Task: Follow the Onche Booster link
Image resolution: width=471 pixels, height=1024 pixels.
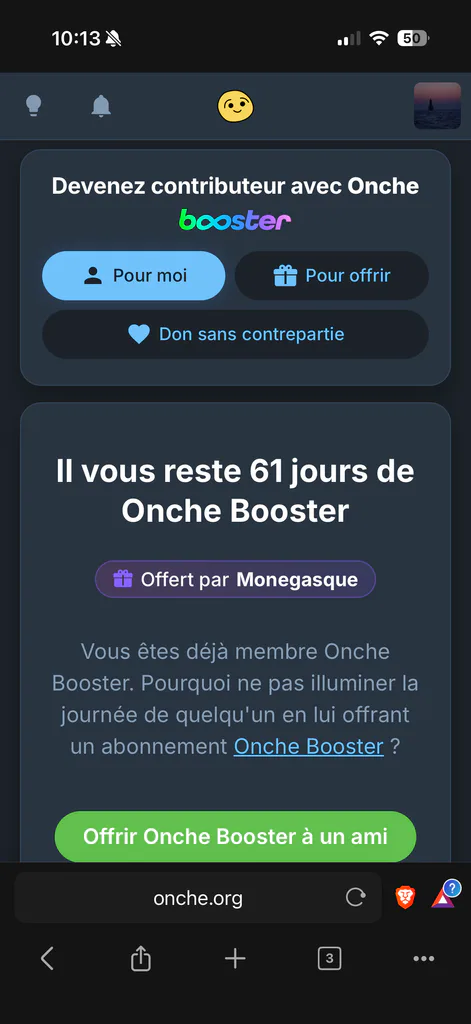Action: click(308, 746)
